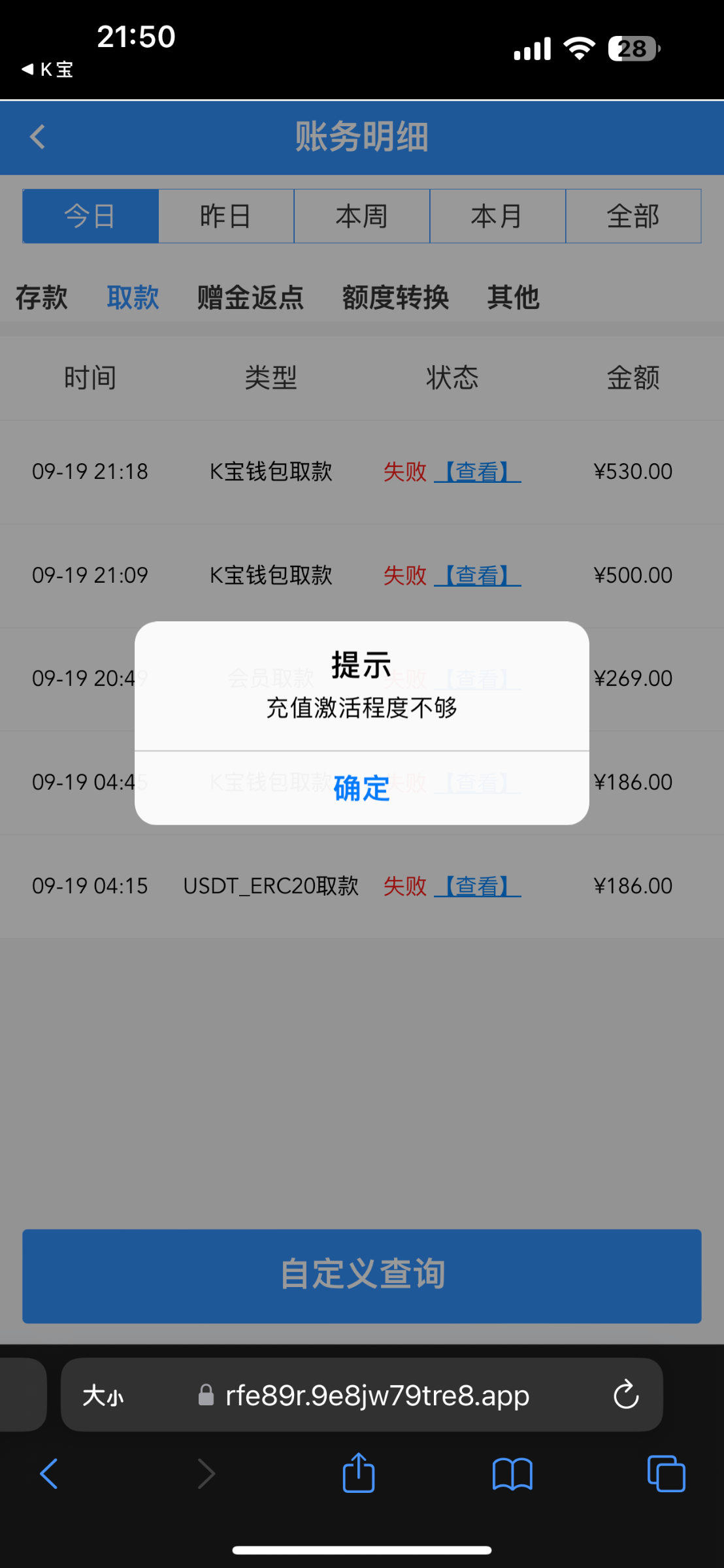Confirm the alert with 确定
Image resolution: width=724 pixels, height=1568 pixels.
tap(361, 789)
